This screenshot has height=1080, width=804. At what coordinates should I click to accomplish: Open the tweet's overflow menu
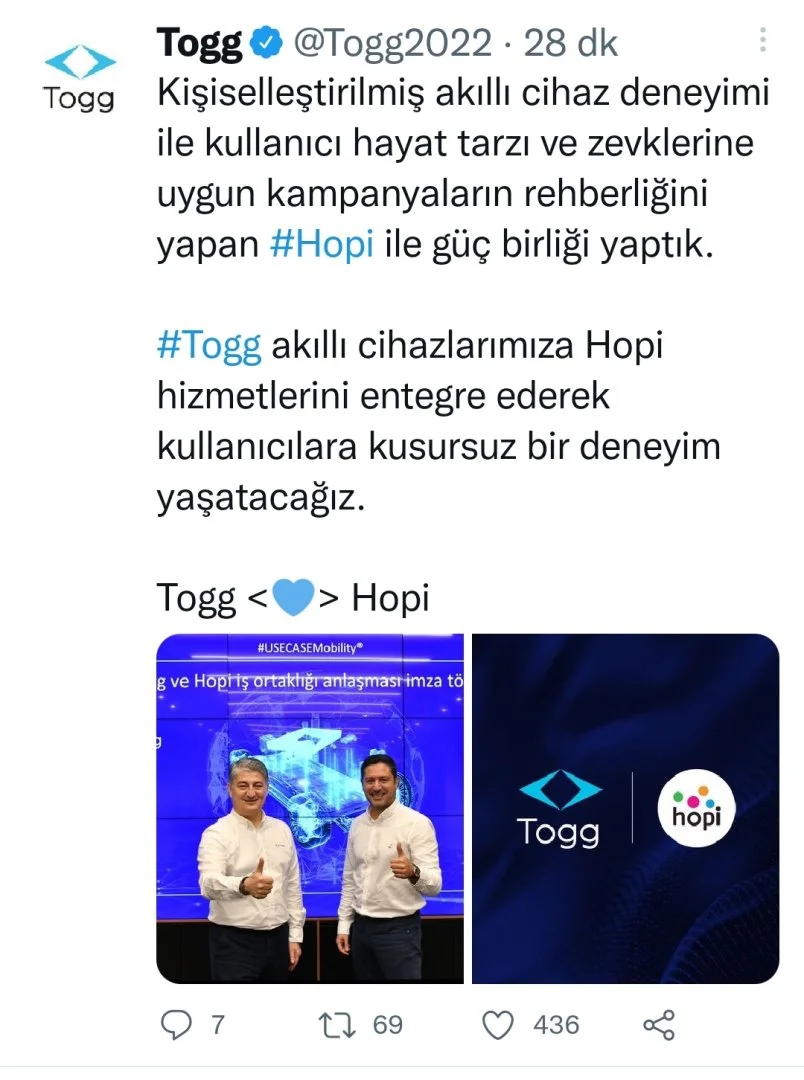[x=764, y=41]
